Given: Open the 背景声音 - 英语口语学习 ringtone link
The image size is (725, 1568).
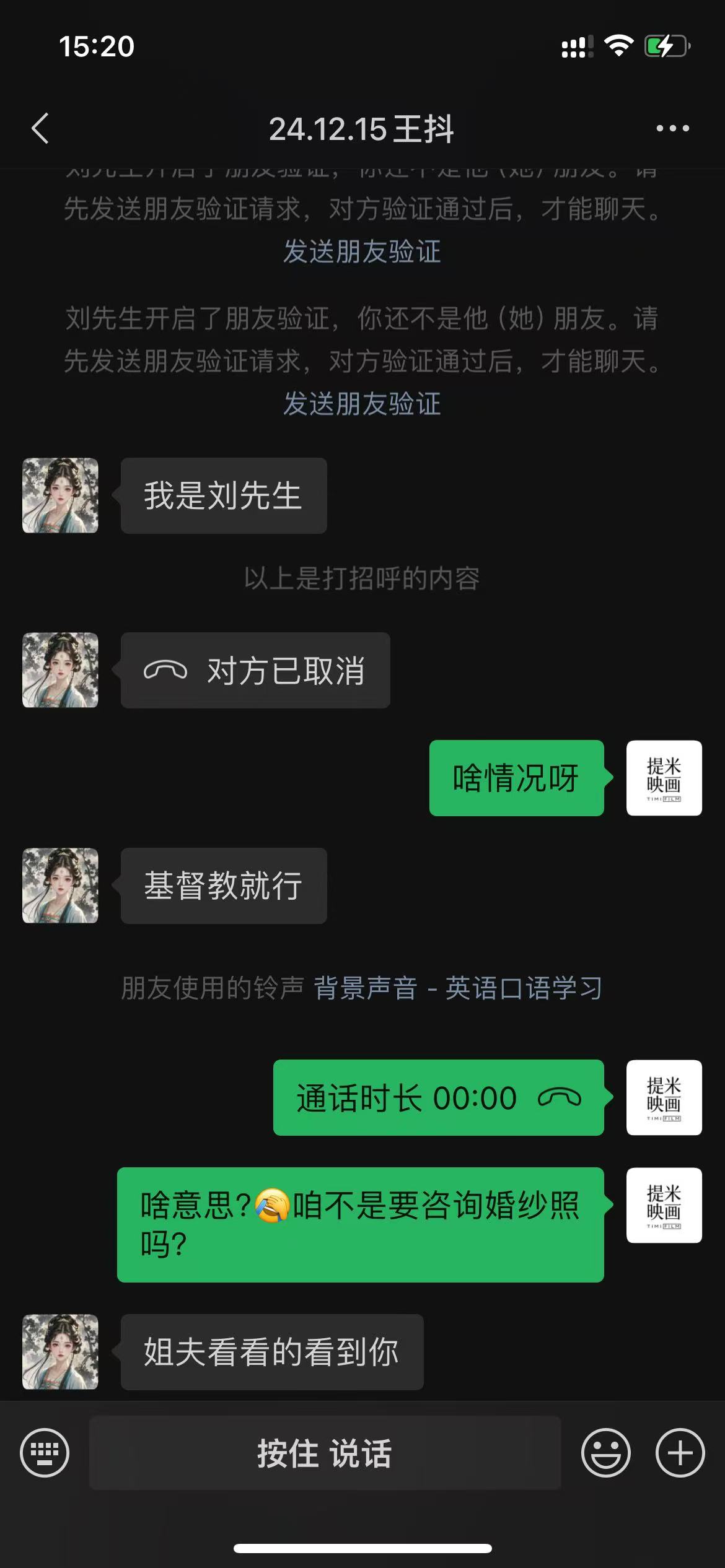Looking at the screenshot, I should click(x=458, y=988).
